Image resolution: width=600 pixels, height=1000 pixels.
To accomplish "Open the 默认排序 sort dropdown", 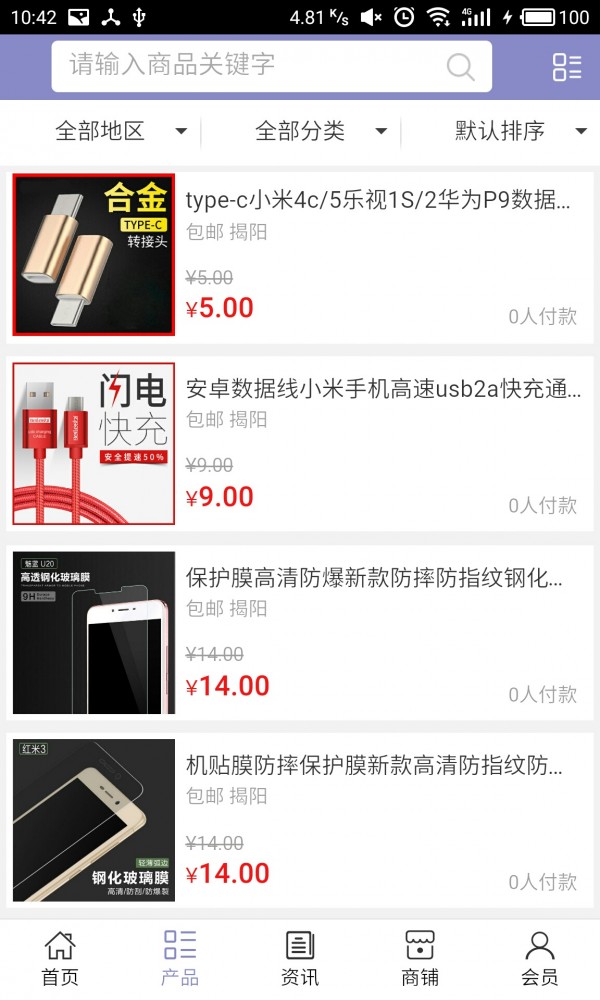I will pyautogui.click(x=520, y=131).
